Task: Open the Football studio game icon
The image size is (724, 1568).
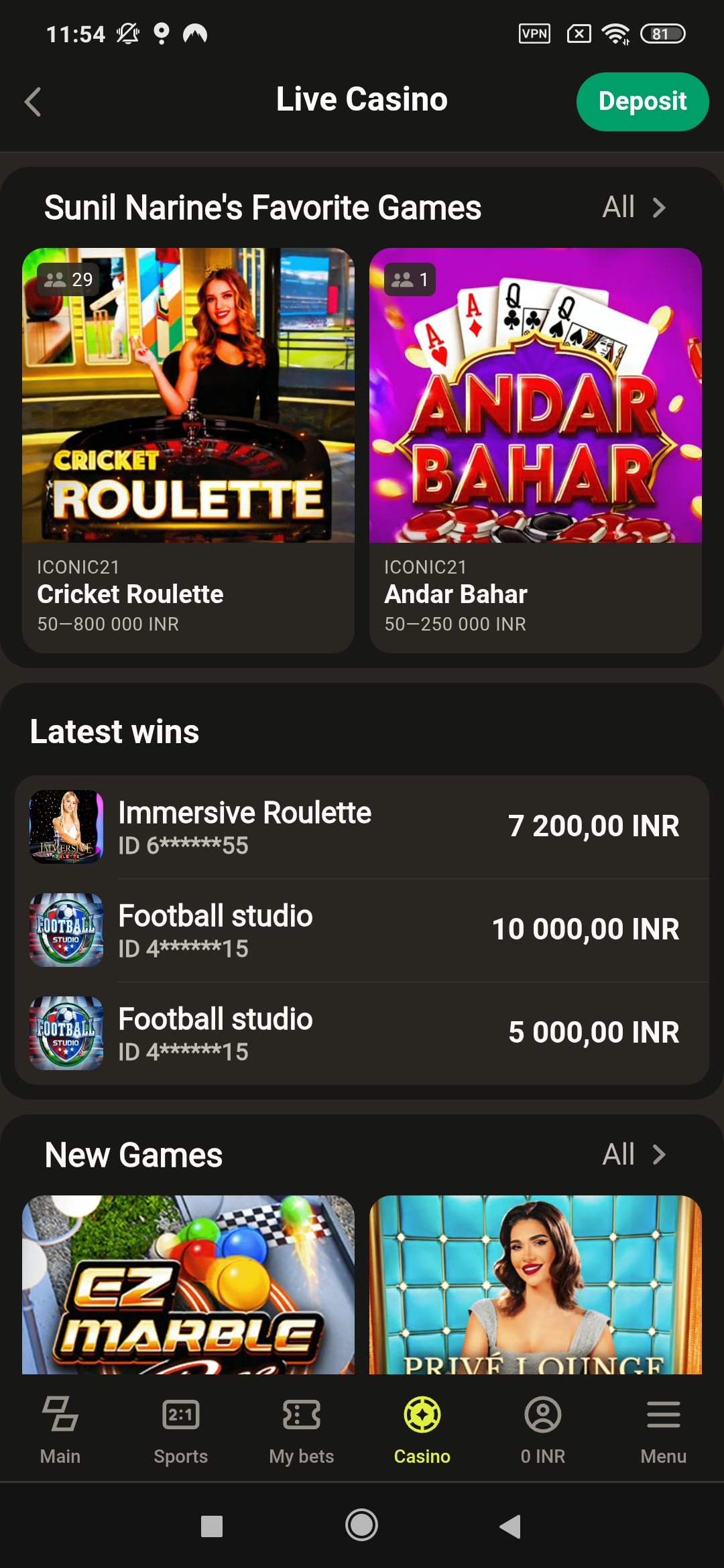Action: [65, 929]
